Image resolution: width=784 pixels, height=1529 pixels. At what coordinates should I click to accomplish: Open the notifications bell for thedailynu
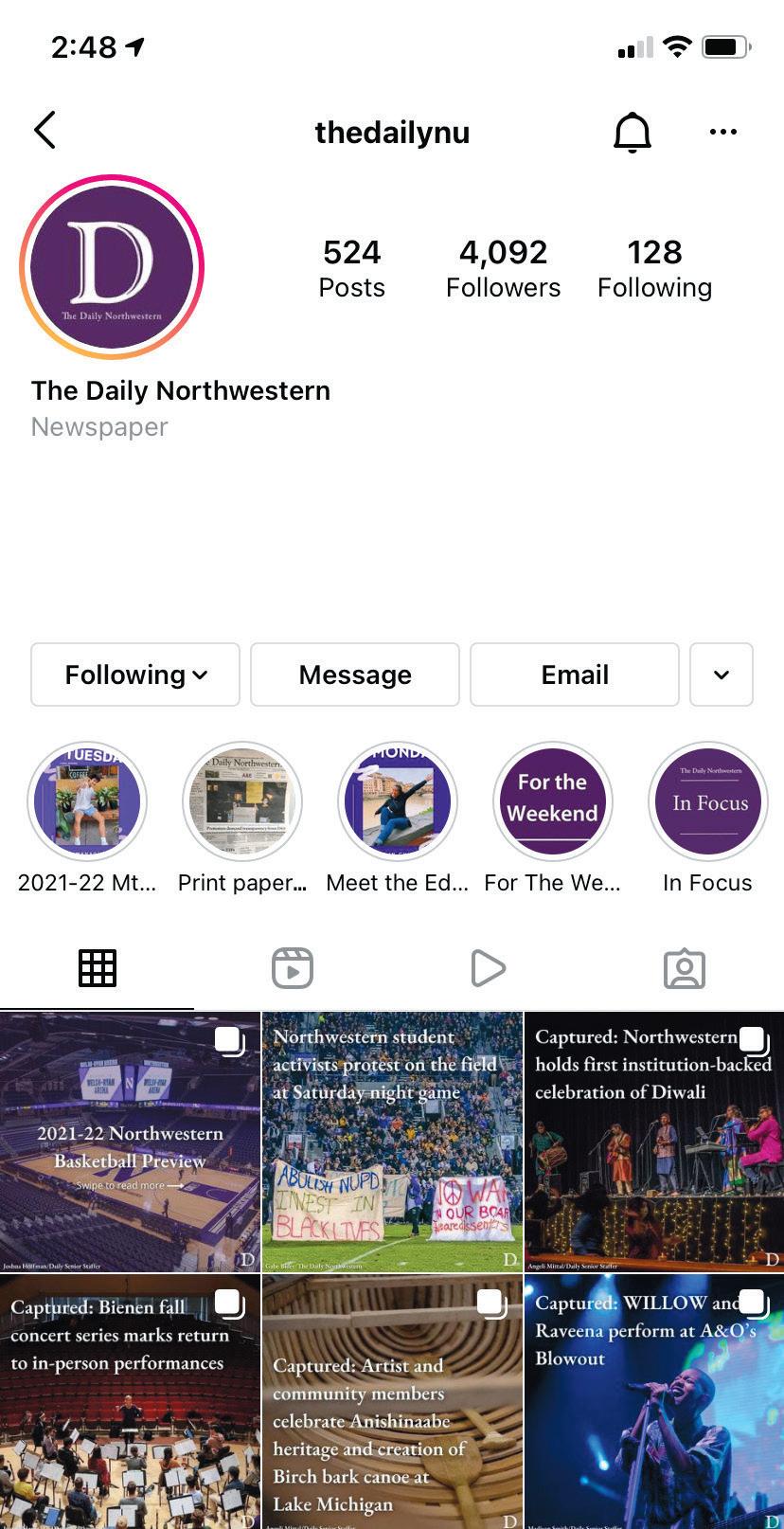pyautogui.click(x=632, y=133)
